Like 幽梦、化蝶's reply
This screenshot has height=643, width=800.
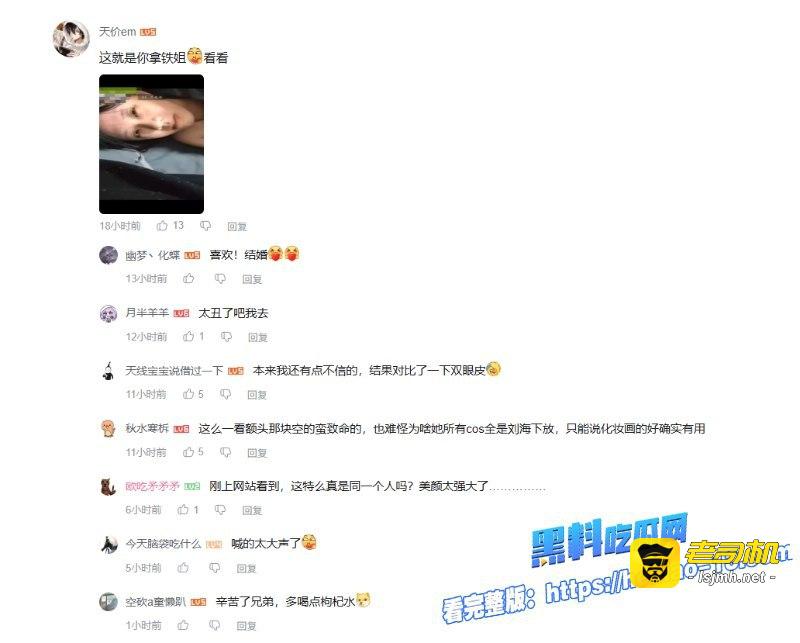189,279
